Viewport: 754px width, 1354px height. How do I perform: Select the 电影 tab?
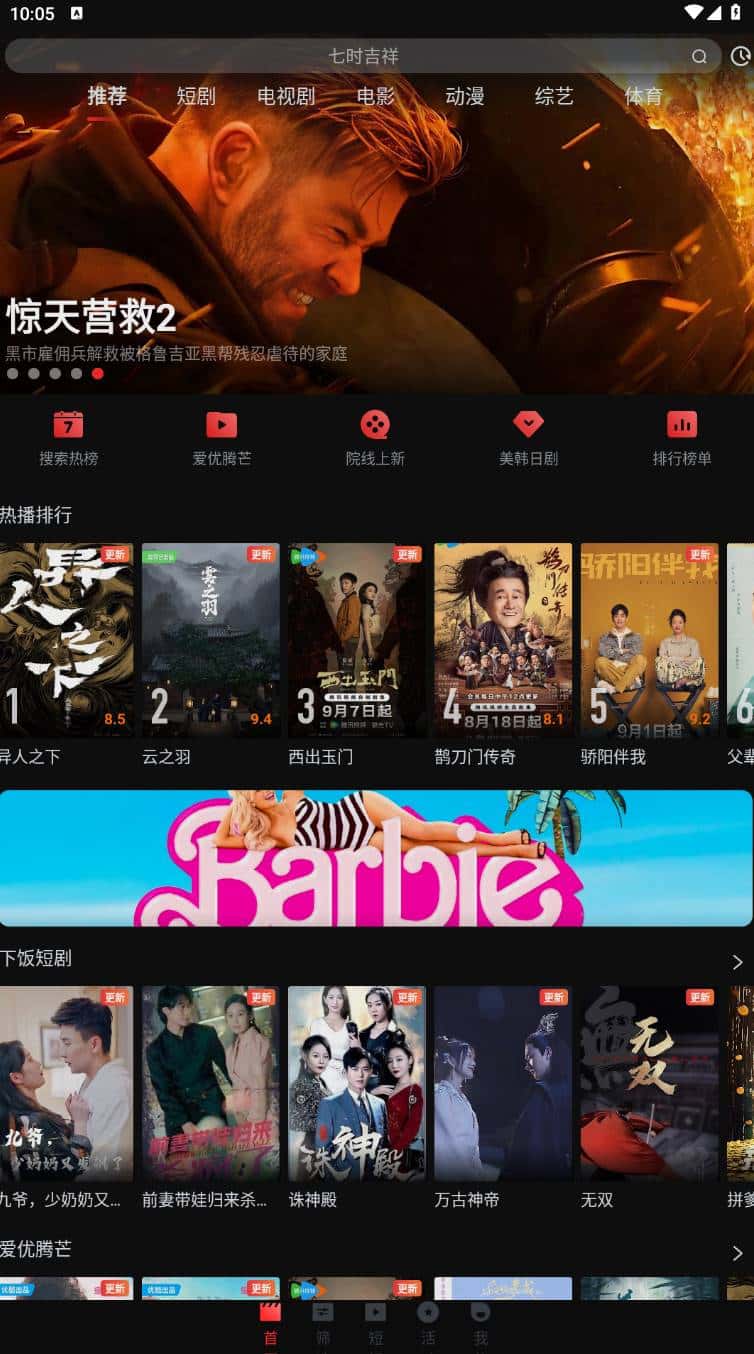[x=376, y=96]
